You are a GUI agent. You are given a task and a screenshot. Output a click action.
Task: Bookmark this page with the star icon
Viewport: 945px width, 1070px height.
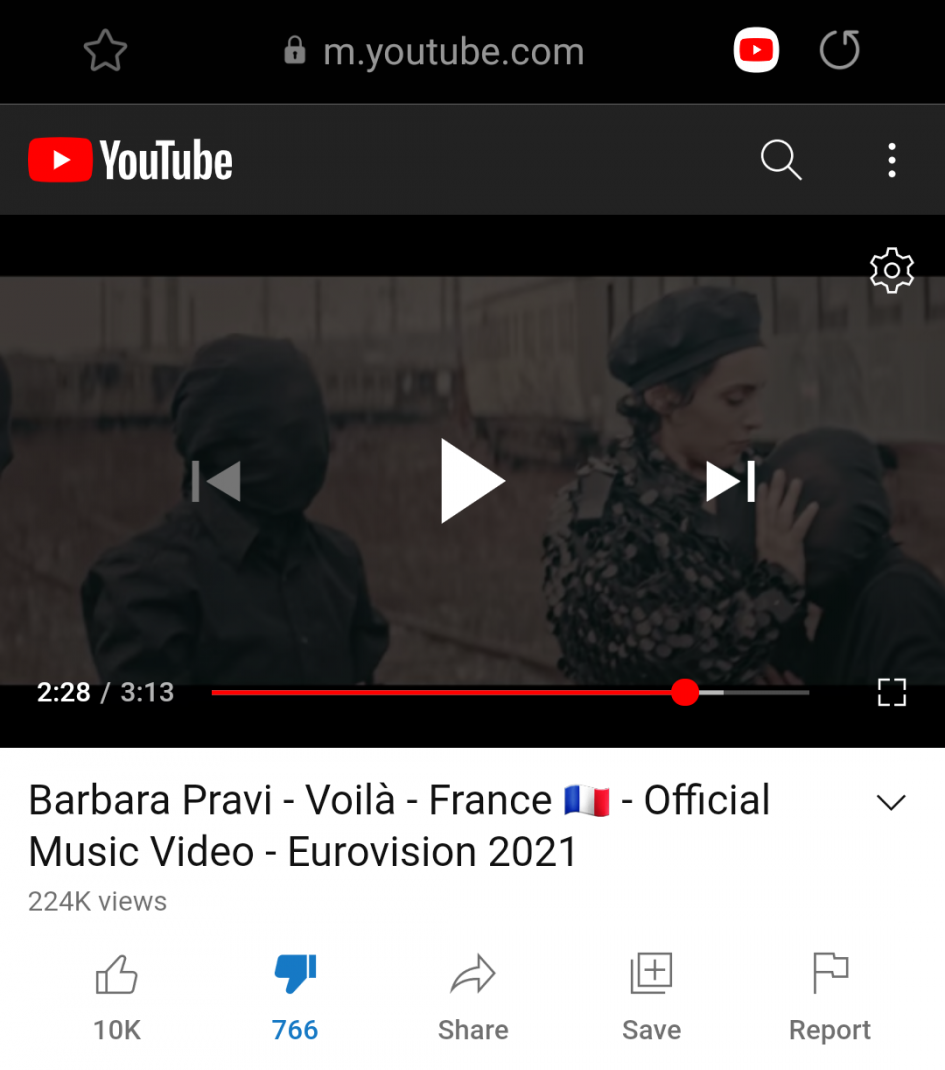105,50
